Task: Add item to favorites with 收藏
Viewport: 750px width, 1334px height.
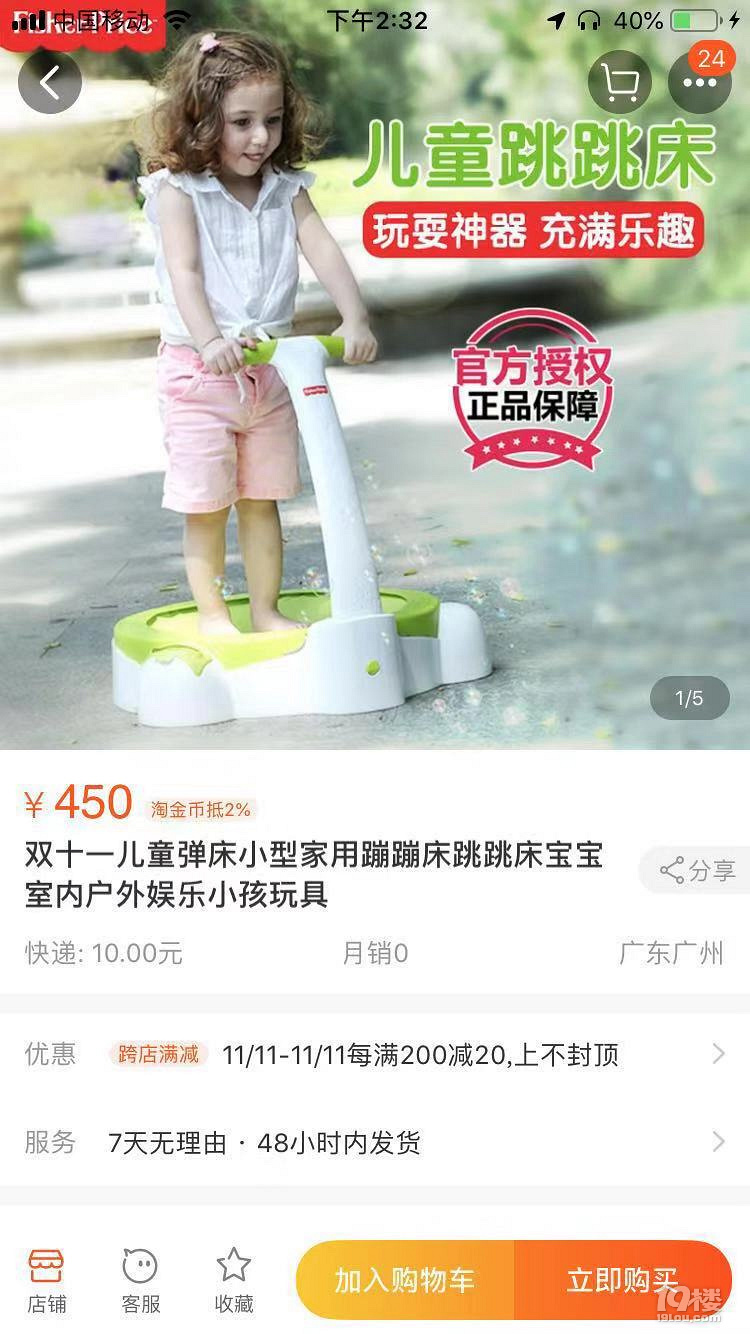Action: tap(234, 1280)
